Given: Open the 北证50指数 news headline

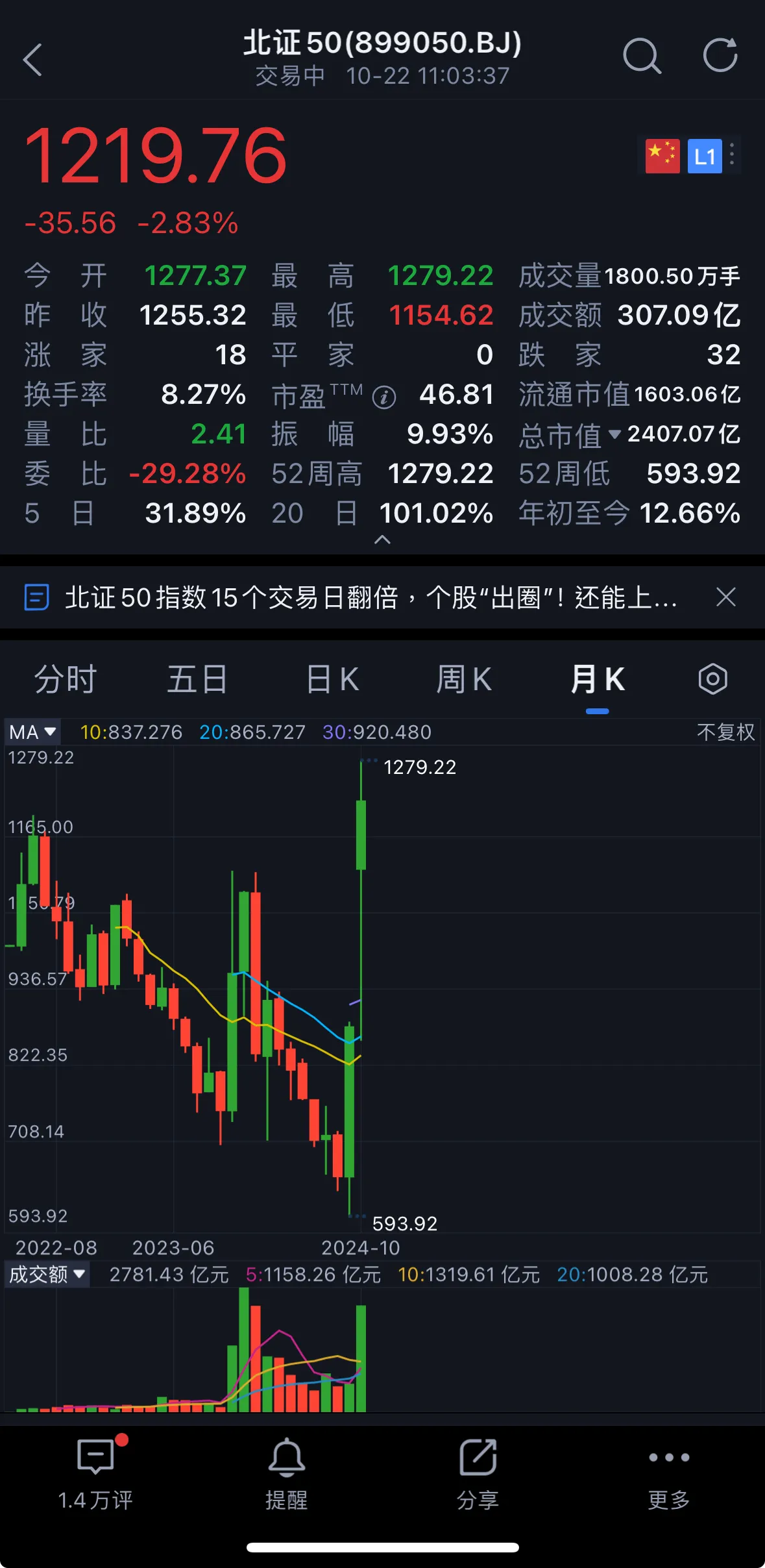Looking at the screenshot, I should pos(370,597).
